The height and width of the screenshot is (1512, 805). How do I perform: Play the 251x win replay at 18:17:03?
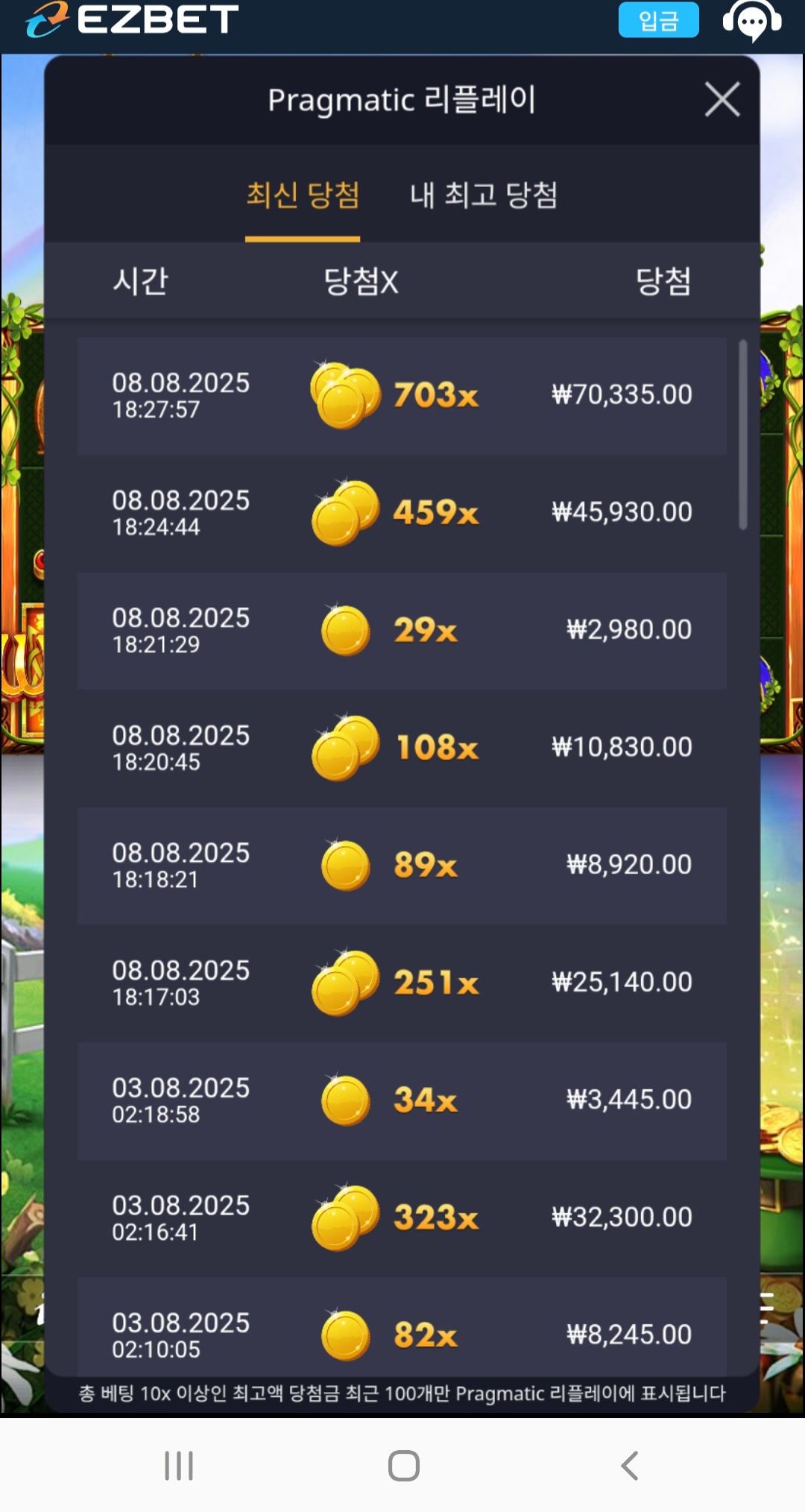click(402, 983)
